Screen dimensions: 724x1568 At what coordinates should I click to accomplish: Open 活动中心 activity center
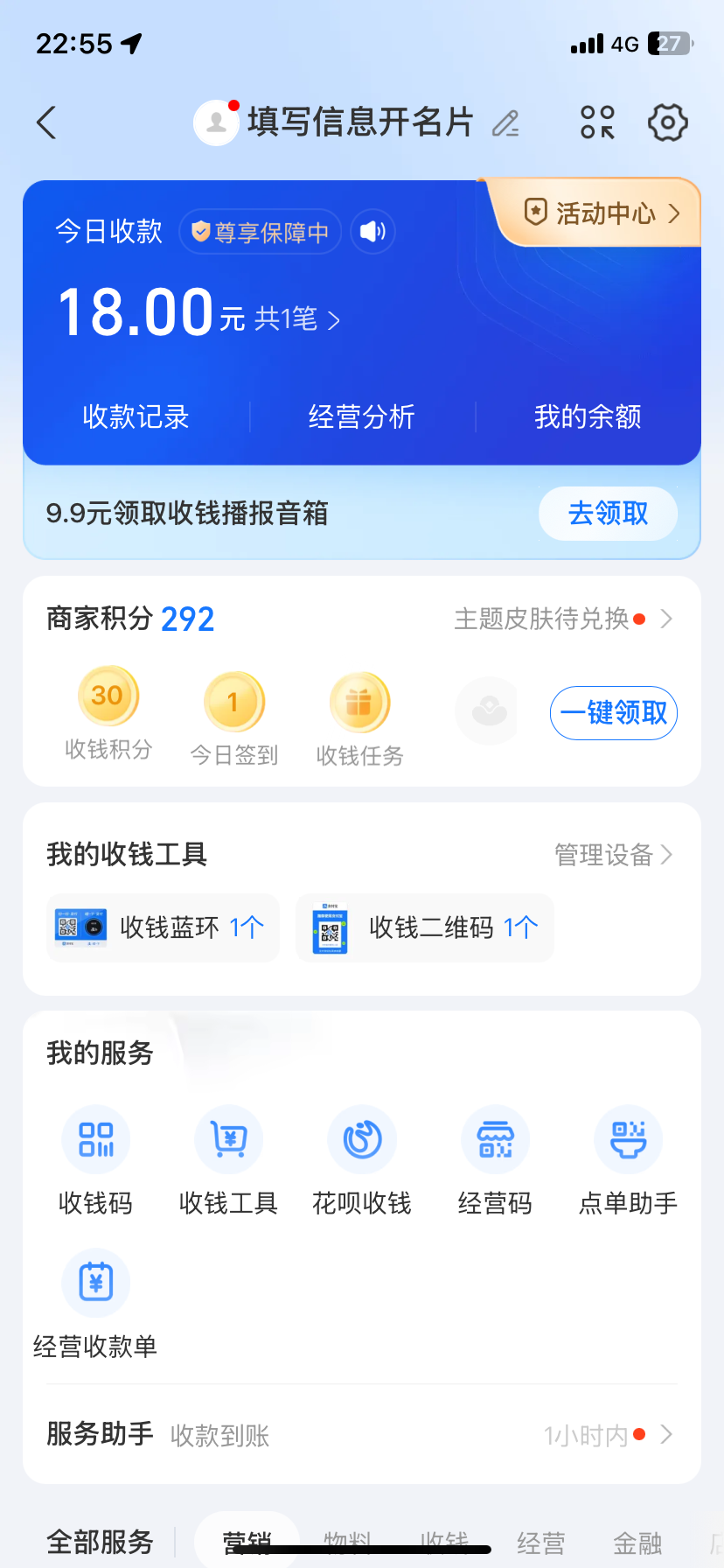tap(602, 213)
